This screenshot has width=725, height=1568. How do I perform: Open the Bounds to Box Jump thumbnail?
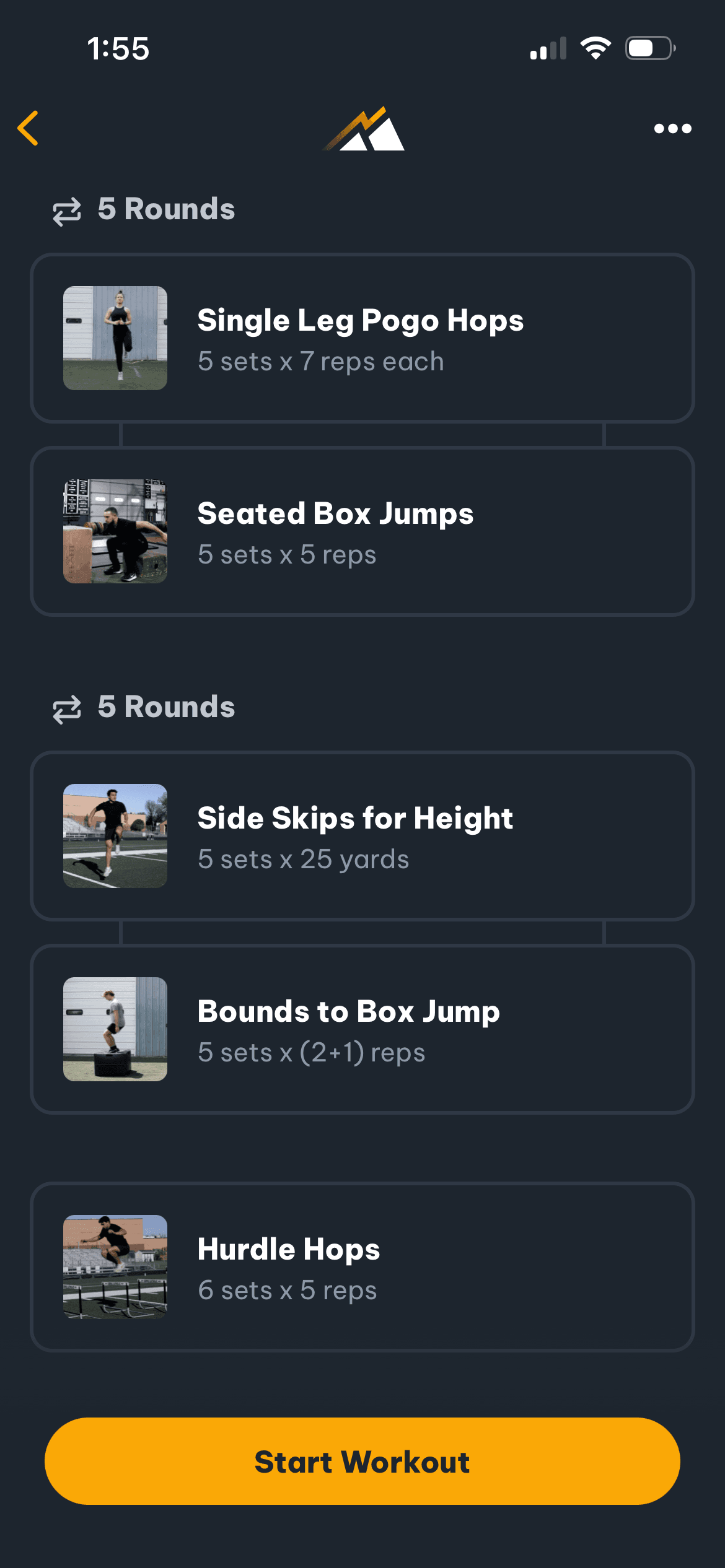click(x=115, y=1029)
